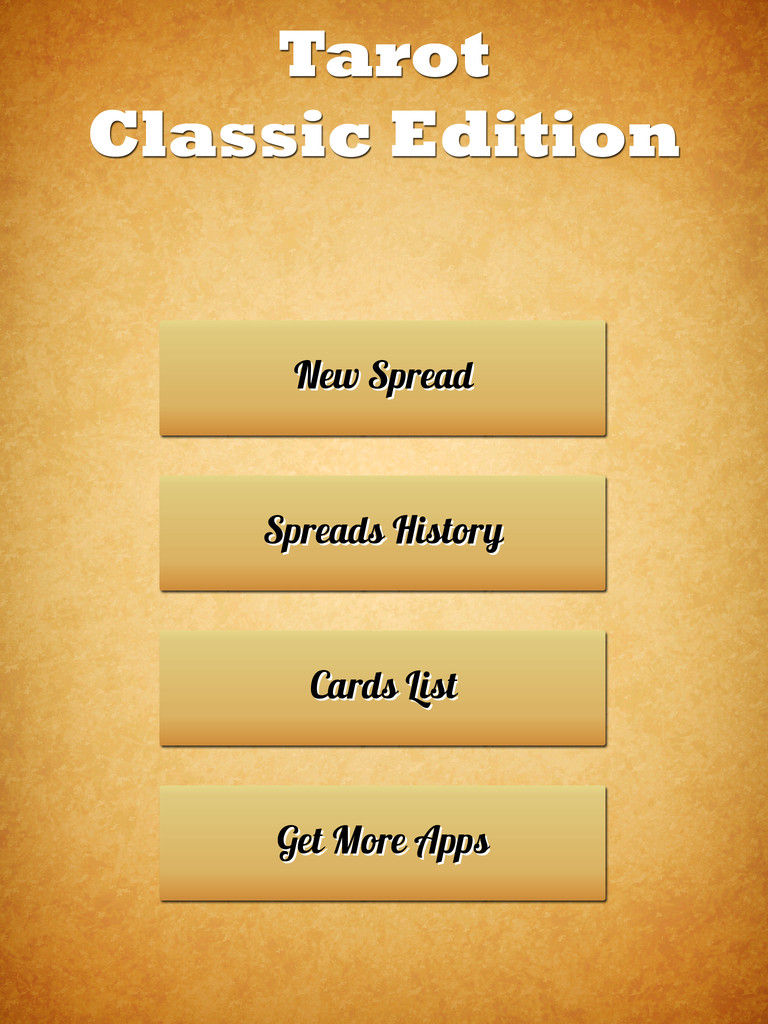View the Cards List
Screen dimensions: 768x1024
tap(383, 688)
